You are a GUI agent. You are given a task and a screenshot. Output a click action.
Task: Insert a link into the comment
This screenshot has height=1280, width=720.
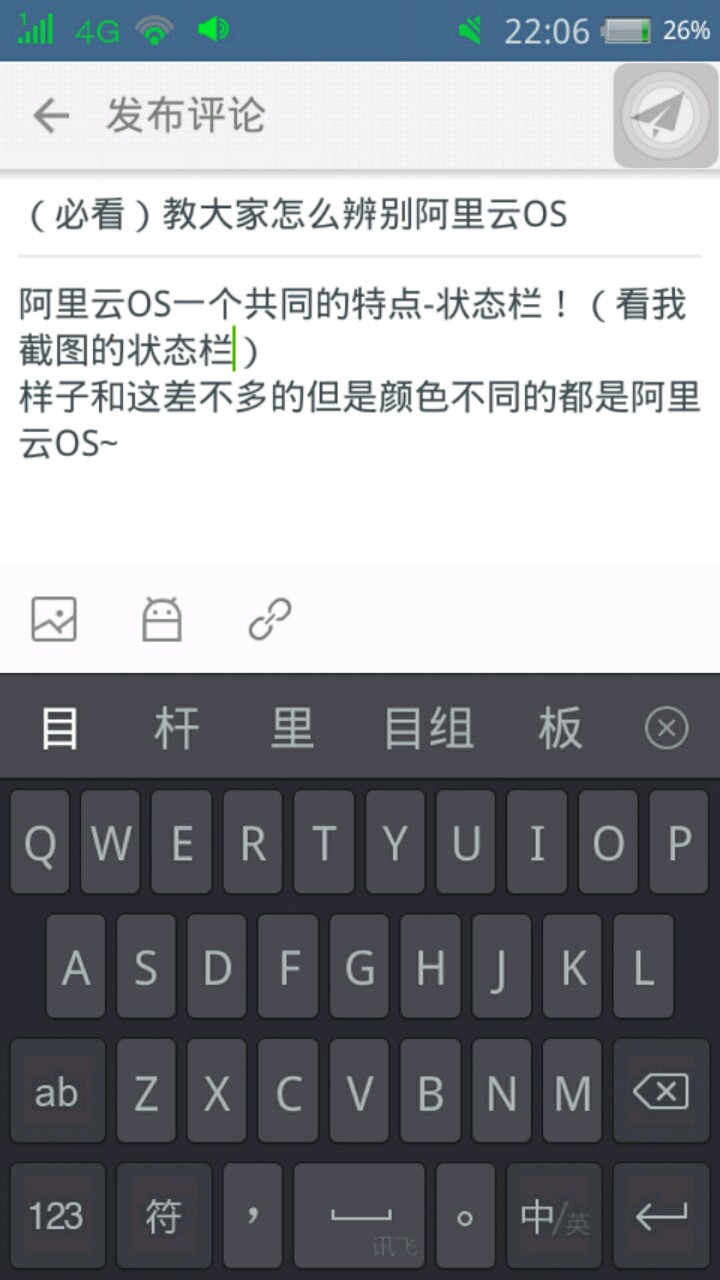(270, 619)
